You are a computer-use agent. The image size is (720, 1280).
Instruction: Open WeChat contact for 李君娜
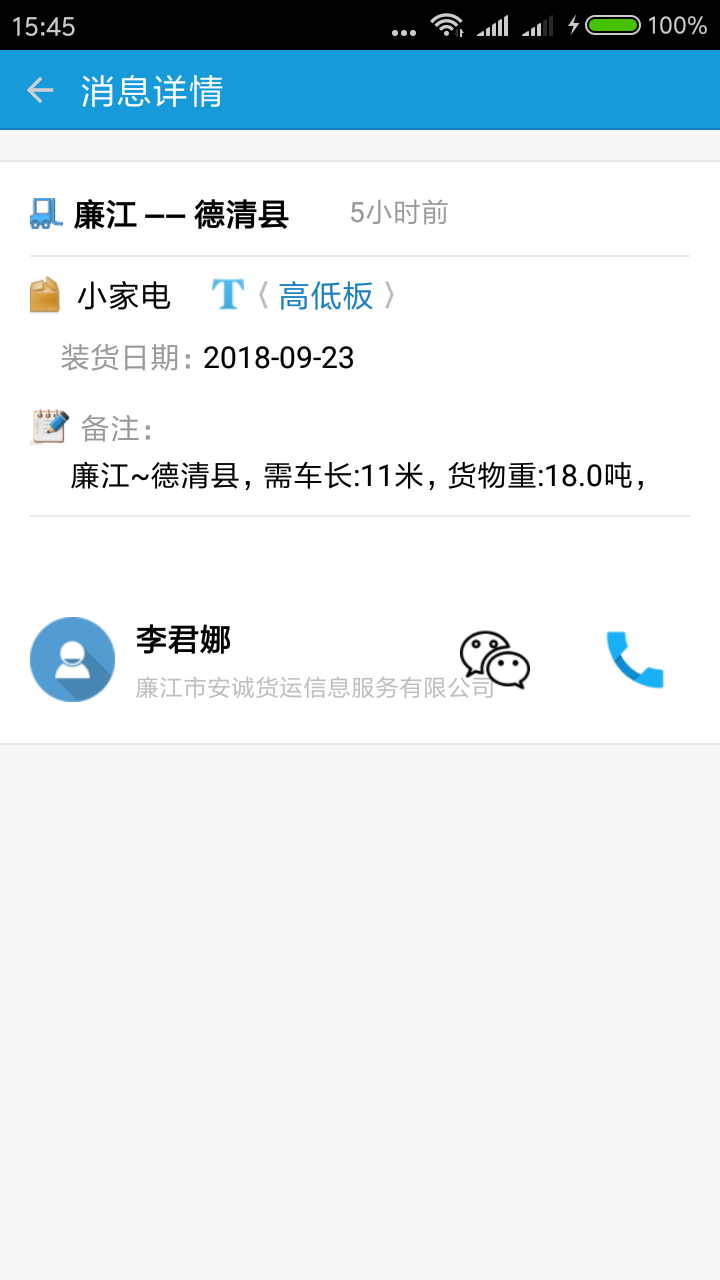(x=493, y=660)
